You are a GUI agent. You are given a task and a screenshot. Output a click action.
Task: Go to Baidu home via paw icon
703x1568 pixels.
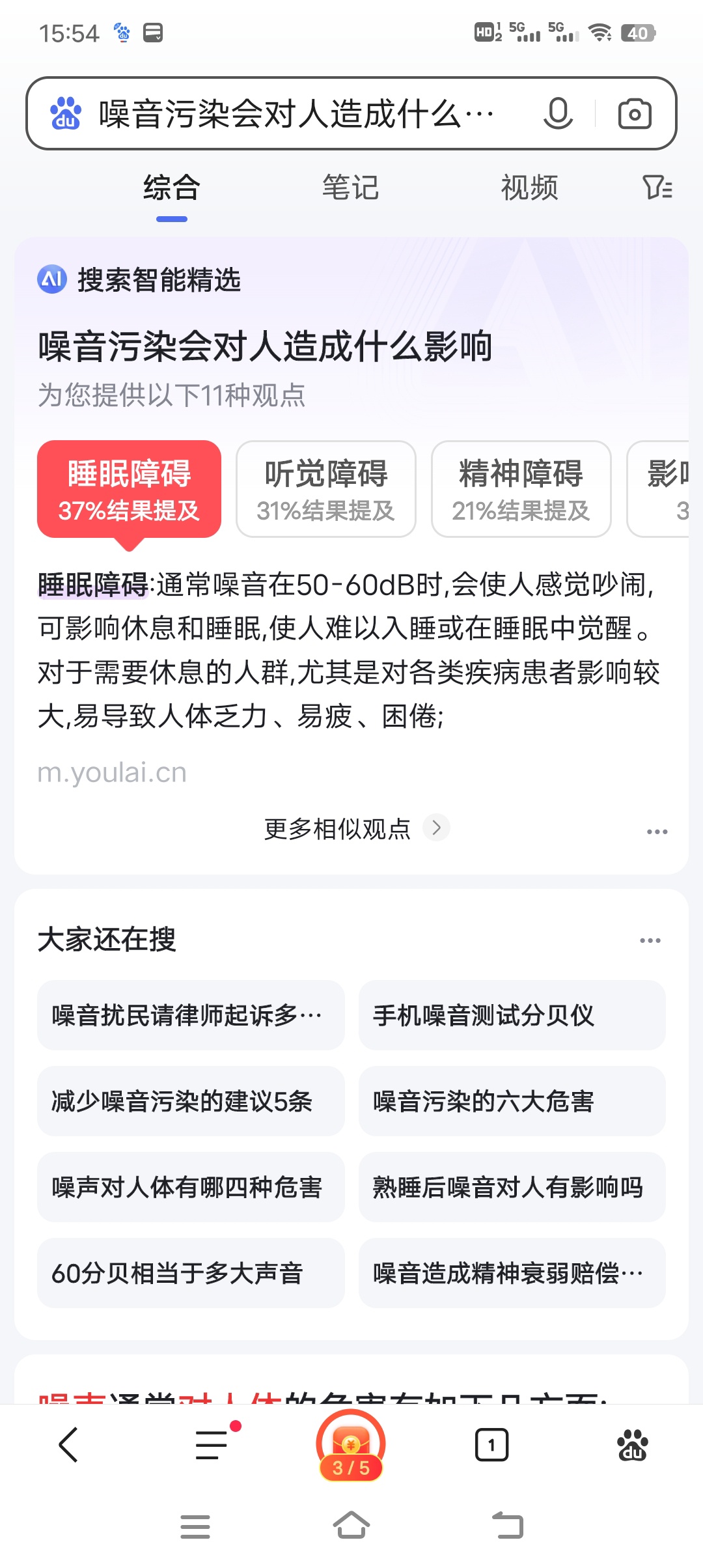pyautogui.click(x=632, y=1446)
